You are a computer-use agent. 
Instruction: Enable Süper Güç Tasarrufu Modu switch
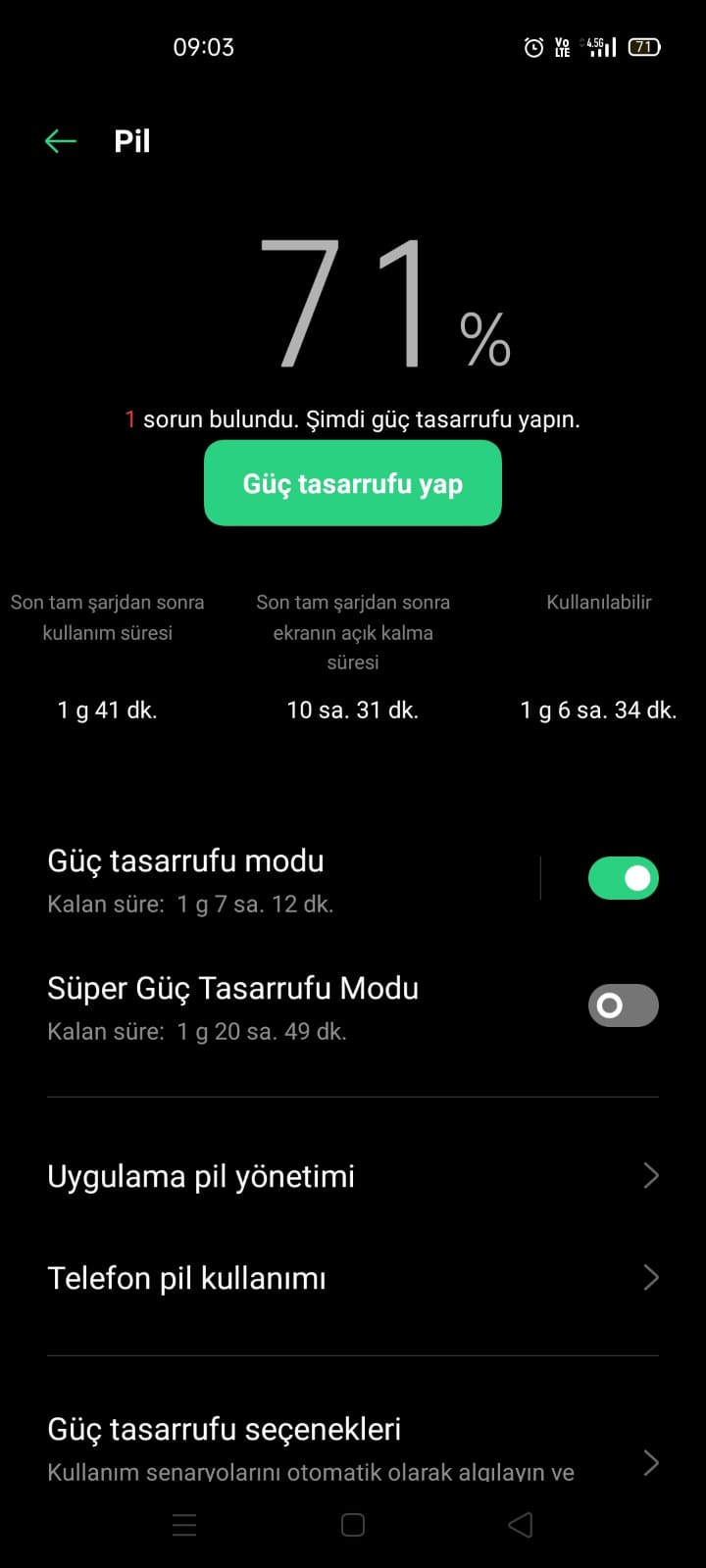pyautogui.click(x=623, y=1005)
